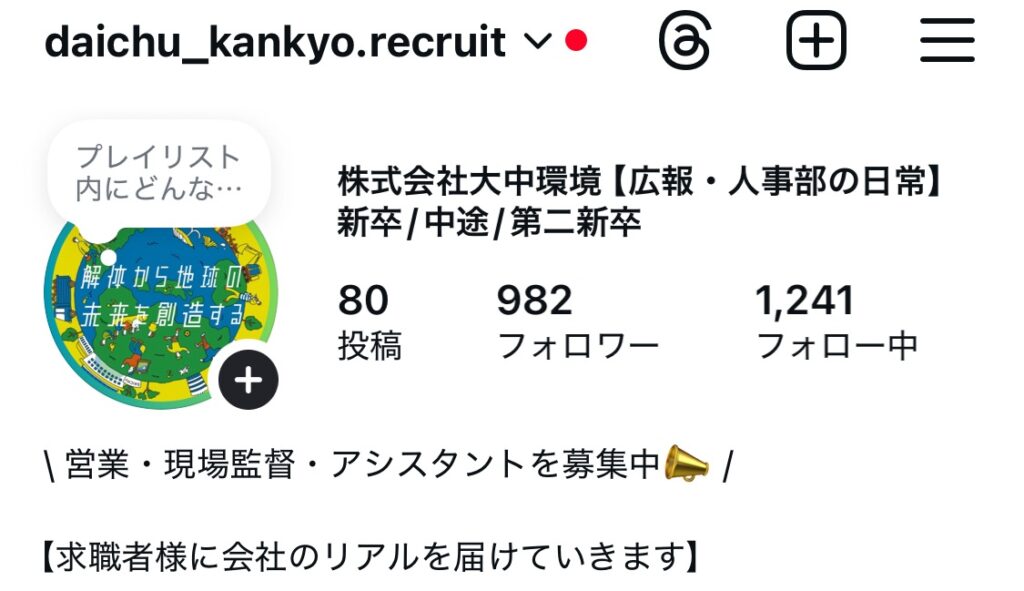Viewport: 1024px width, 591px height.
Task: Open the account switcher dropdown
Action: click(x=538, y=42)
